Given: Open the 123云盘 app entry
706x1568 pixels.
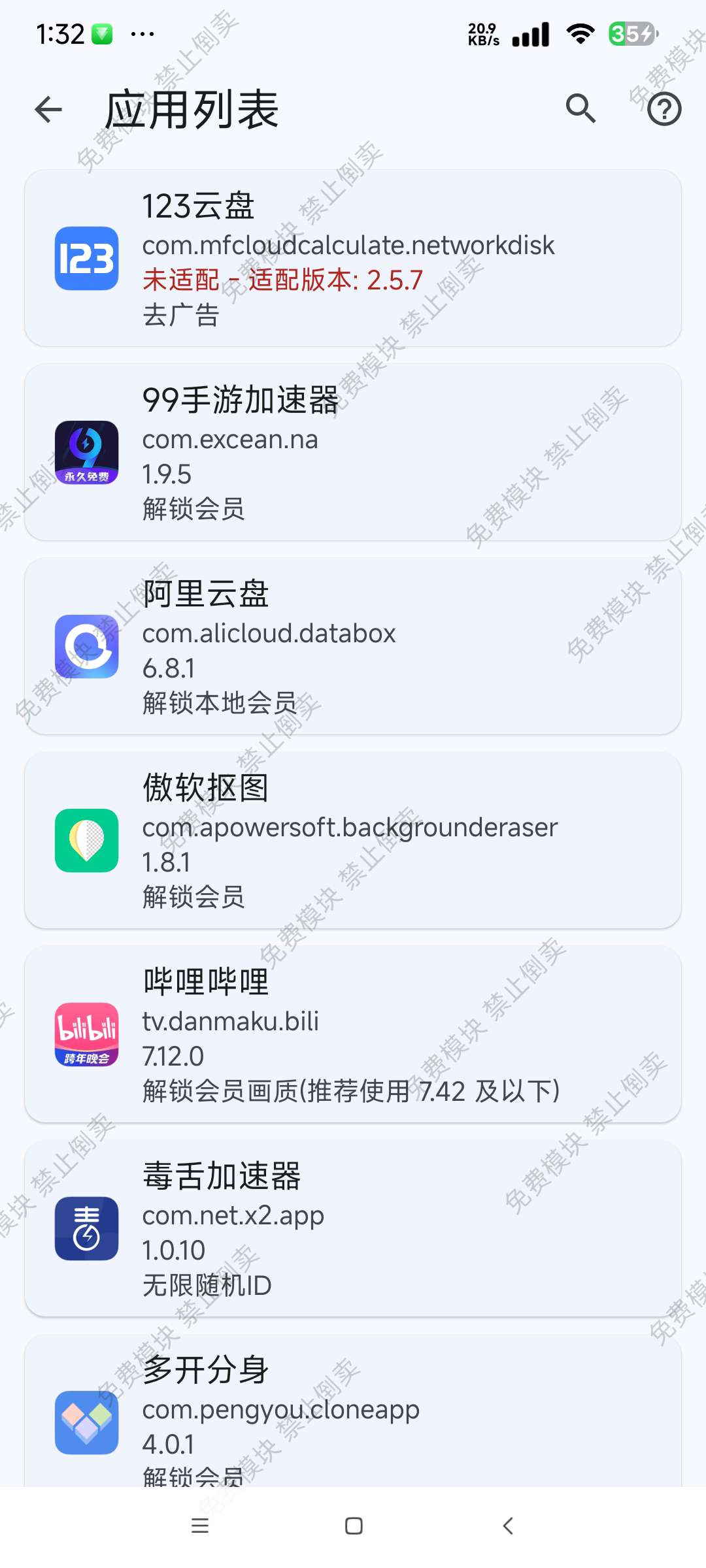Looking at the screenshot, I should [353, 259].
